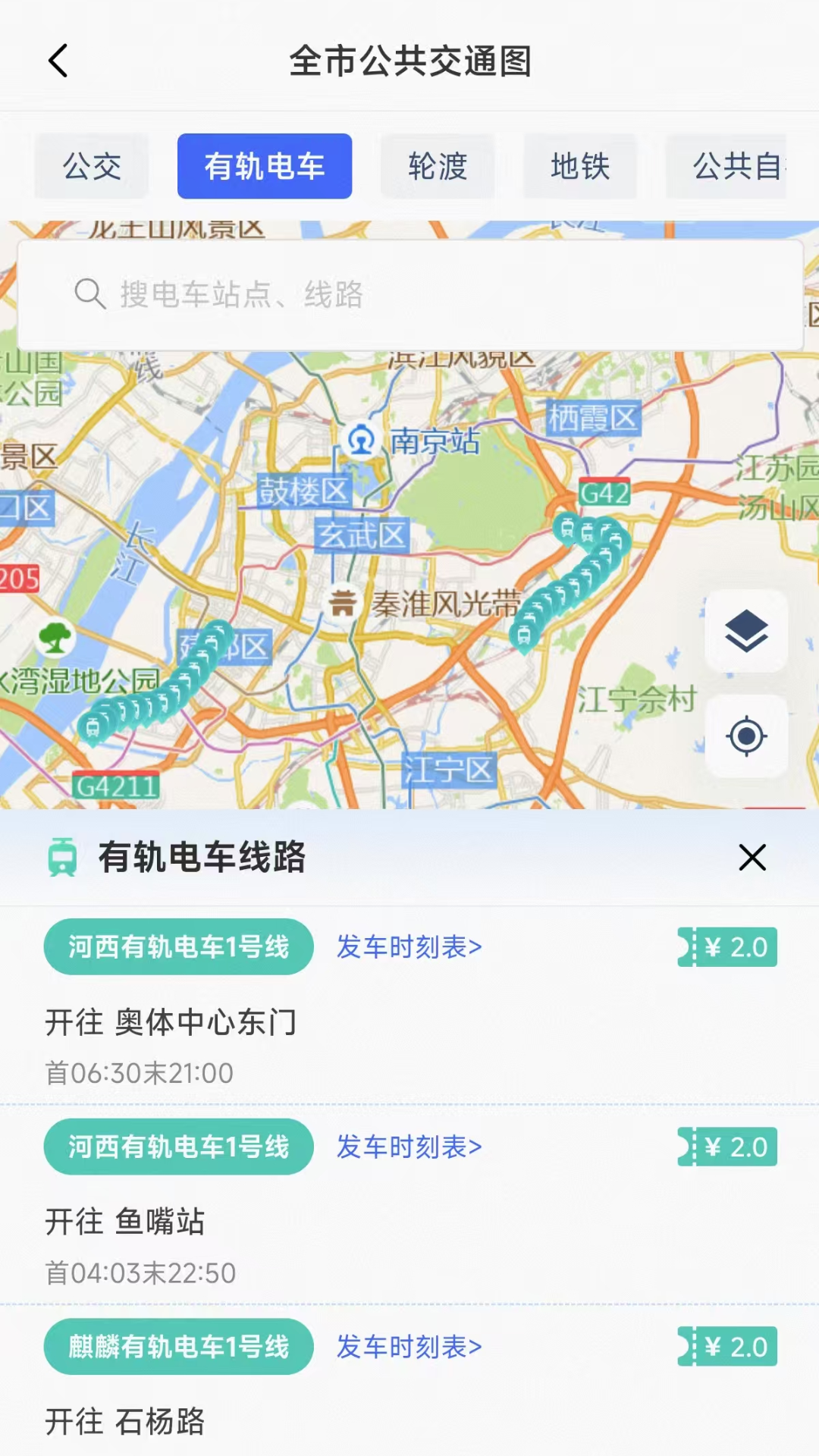This screenshot has height=1456, width=819.
Task: Close the 有轨电车线路 panel
Action: pyautogui.click(x=752, y=858)
